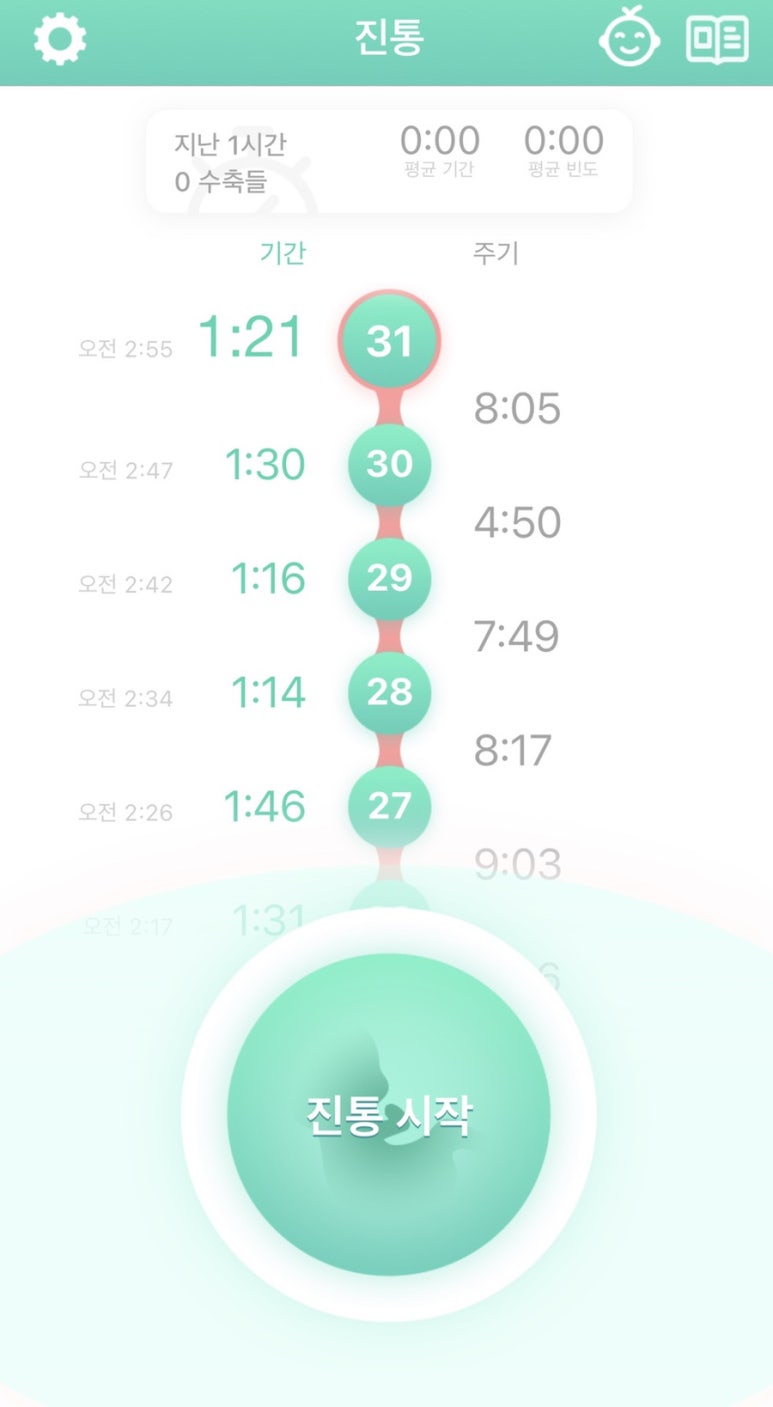The width and height of the screenshot is (773, 1407).
Task: Open the guide book icon
Action: [x=717, y=40]
